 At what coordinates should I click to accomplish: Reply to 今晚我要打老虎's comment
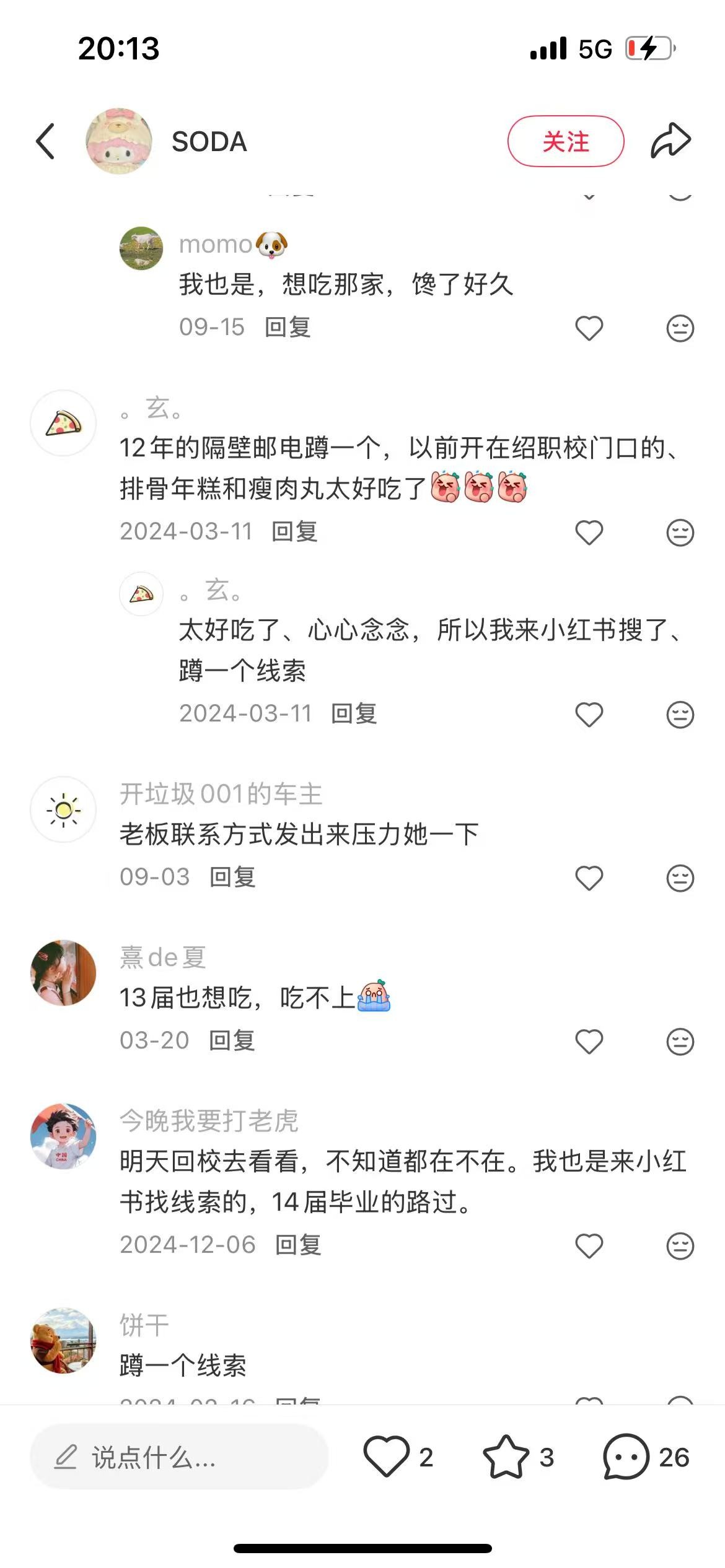[298, 1245]
